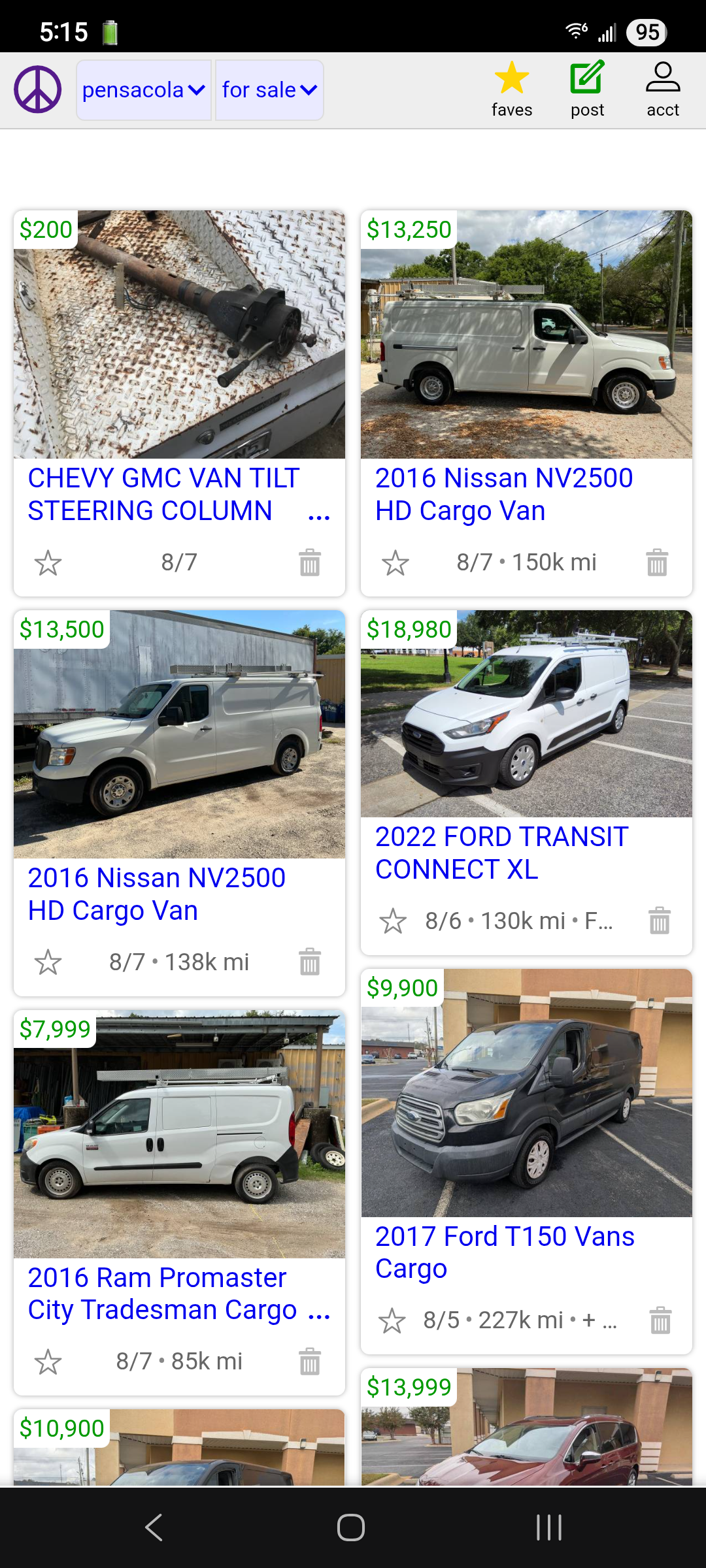Tap the craigslist peace sign logo
706x1568 pixels.
[38, 90]
